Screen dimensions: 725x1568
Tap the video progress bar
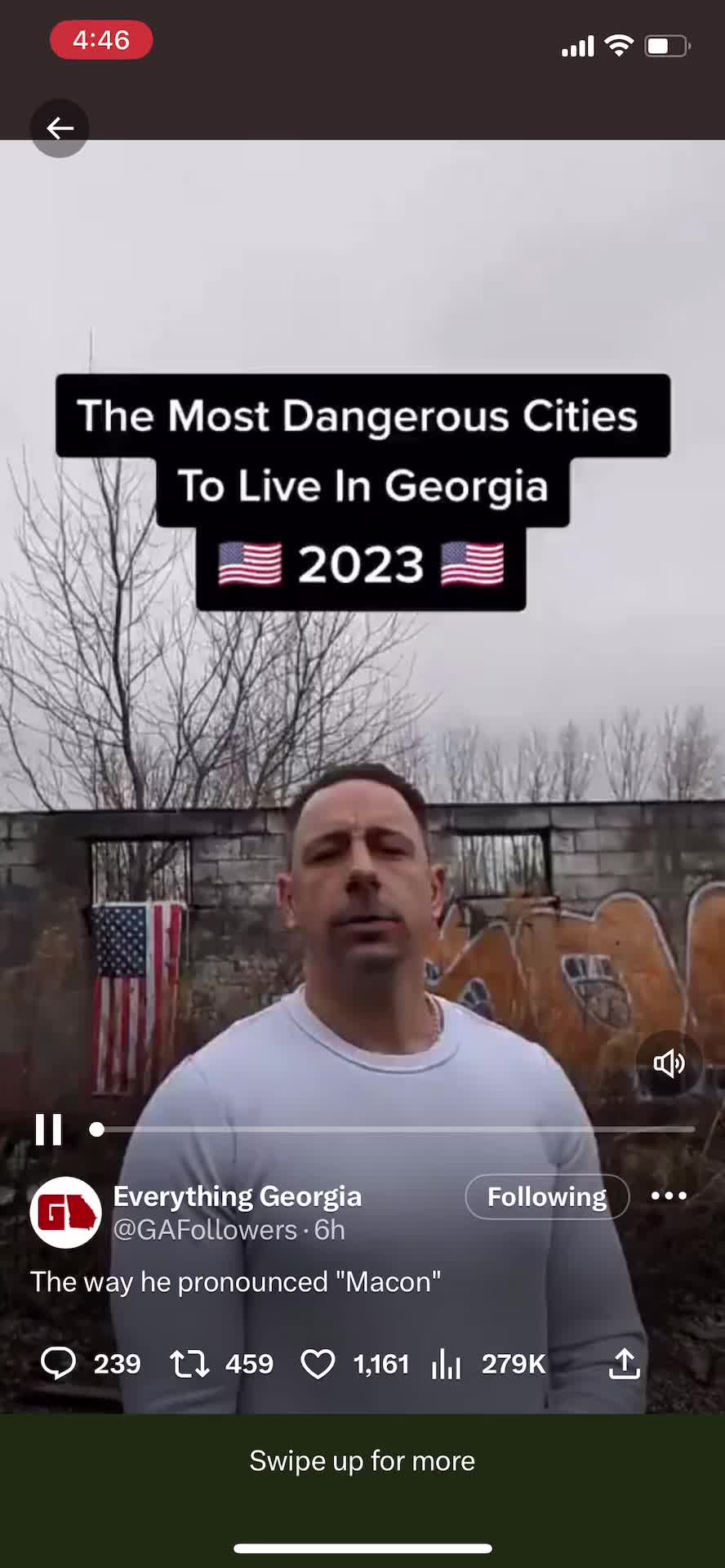pyautogui.click(x=396, y=1129)
